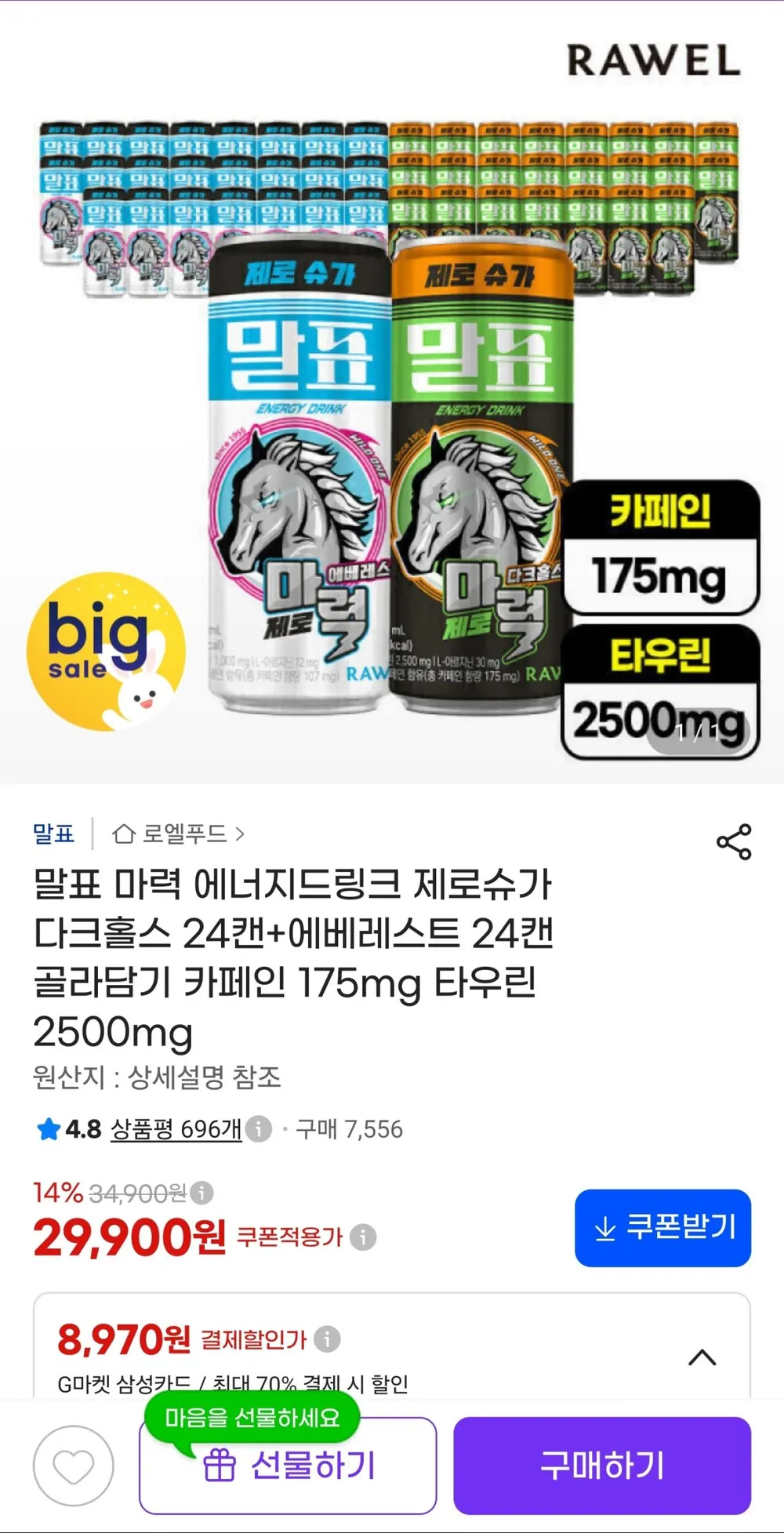
Task: Open the main product image
Action: tap(392, 392)
